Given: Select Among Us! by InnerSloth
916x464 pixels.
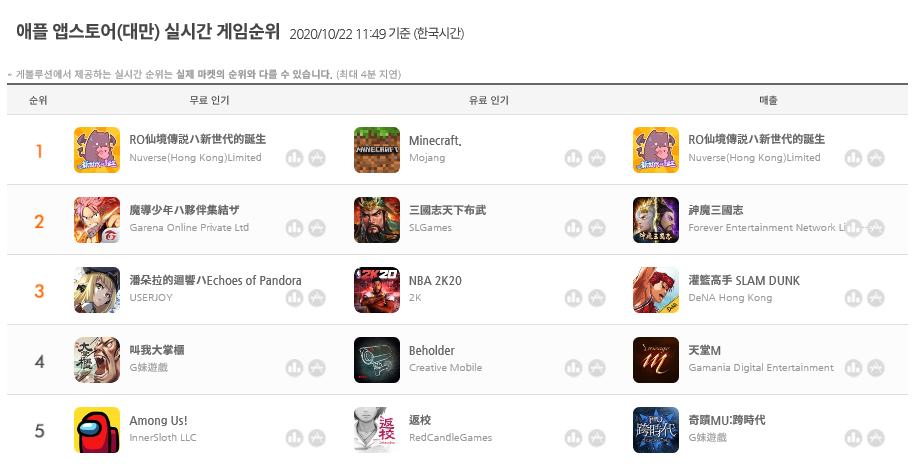Looking at the screenshot, I should coord(159,421).
